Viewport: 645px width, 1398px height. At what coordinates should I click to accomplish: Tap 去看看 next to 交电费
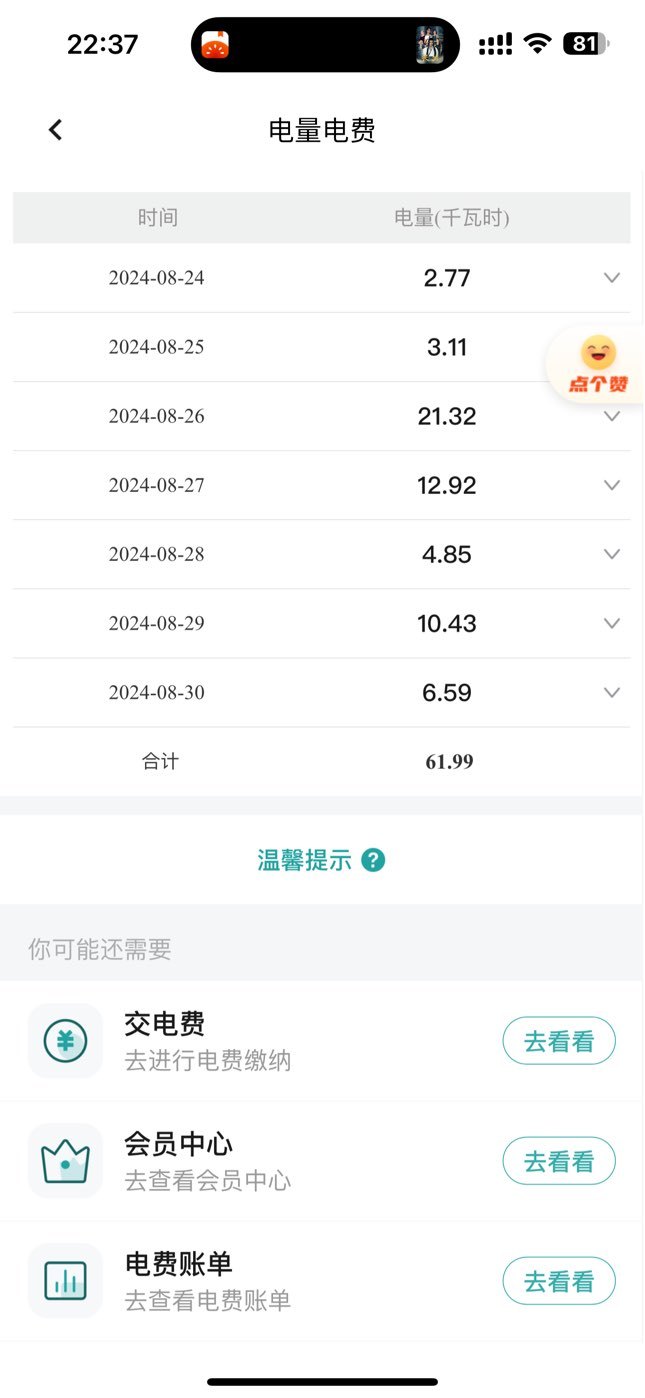tap(559, 1042)
